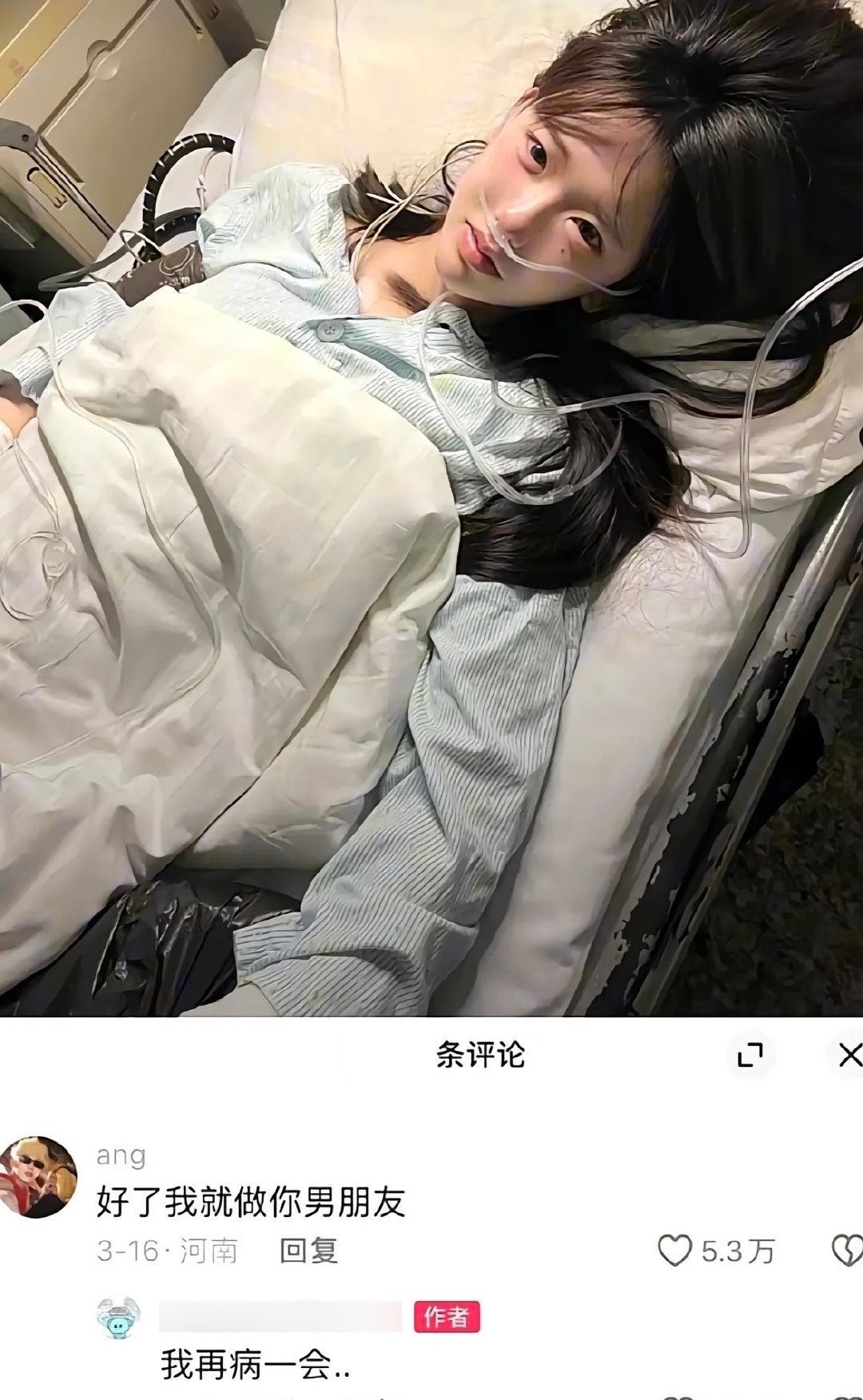Open the username ang's profile

pos(121,1155)
